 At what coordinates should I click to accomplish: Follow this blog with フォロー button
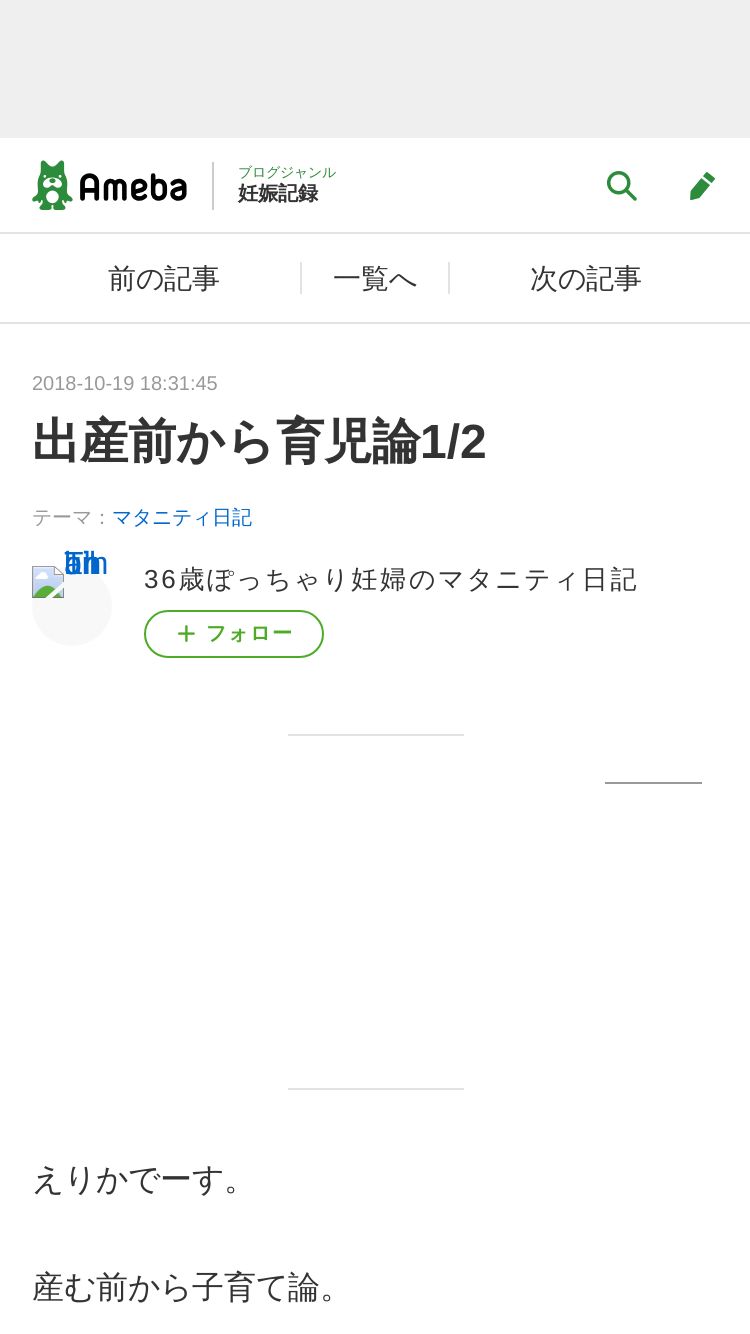[234, 634]
